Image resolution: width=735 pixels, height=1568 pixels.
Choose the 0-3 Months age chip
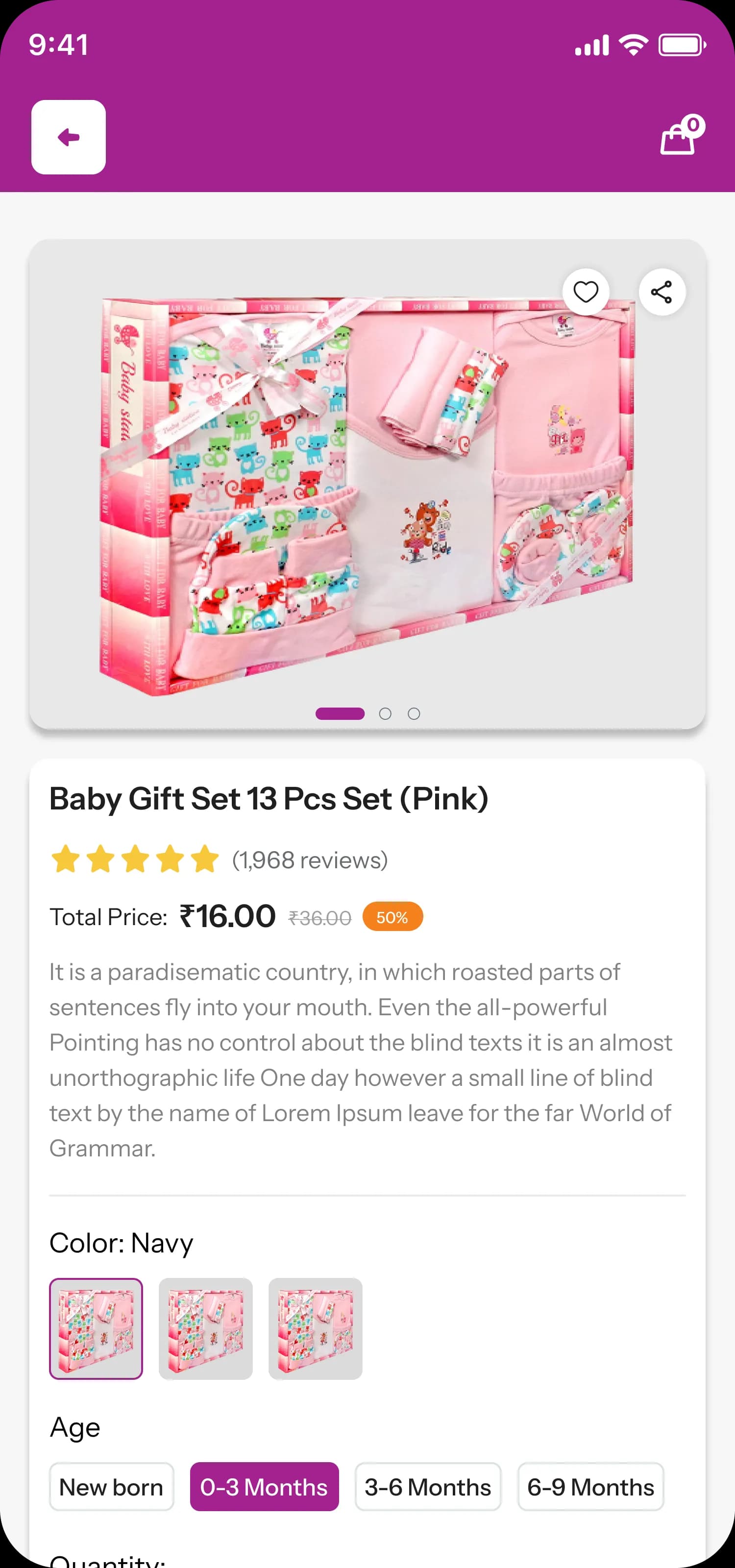(264, 1487)
